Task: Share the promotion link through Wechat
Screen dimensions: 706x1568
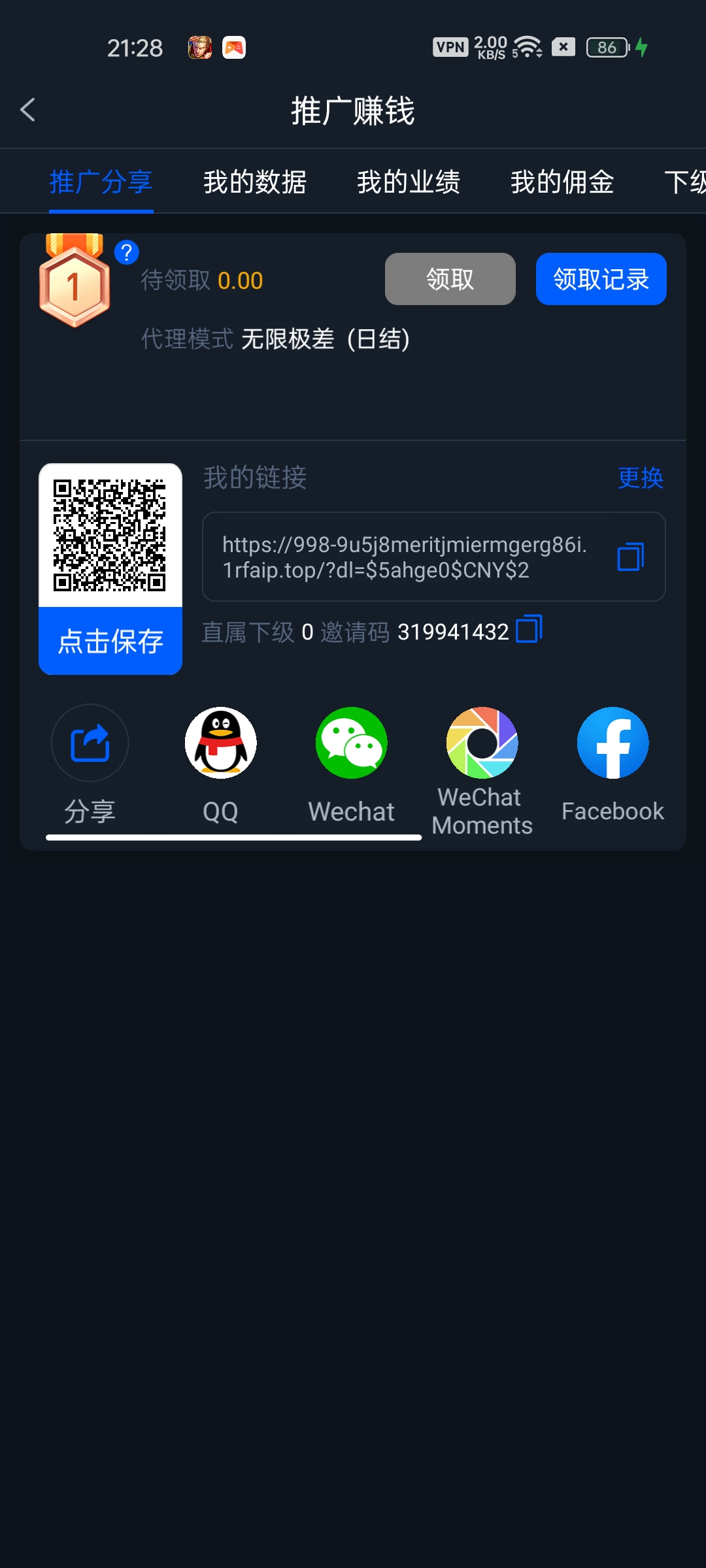Action: (350, 743)
